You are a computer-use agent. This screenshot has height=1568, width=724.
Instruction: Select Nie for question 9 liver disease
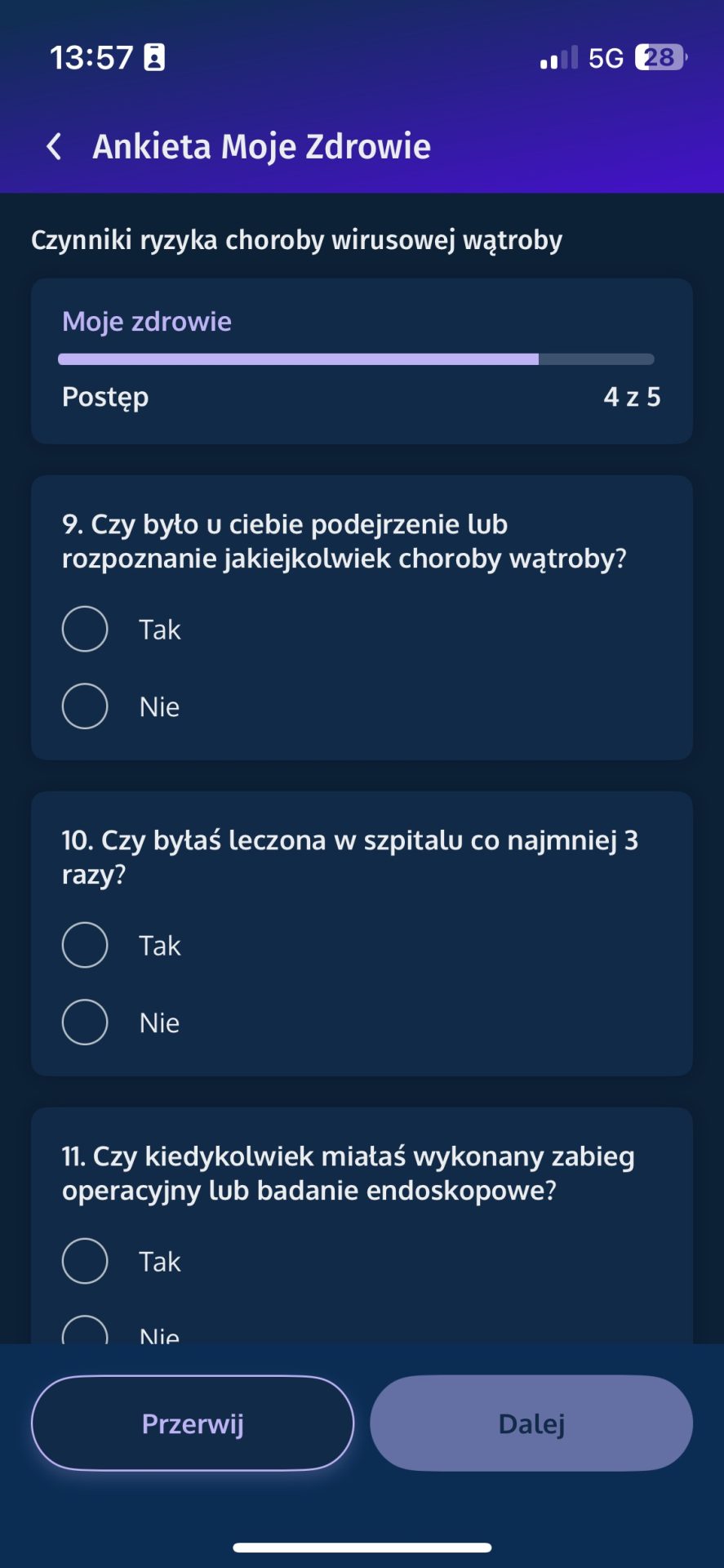coord(85,706)
